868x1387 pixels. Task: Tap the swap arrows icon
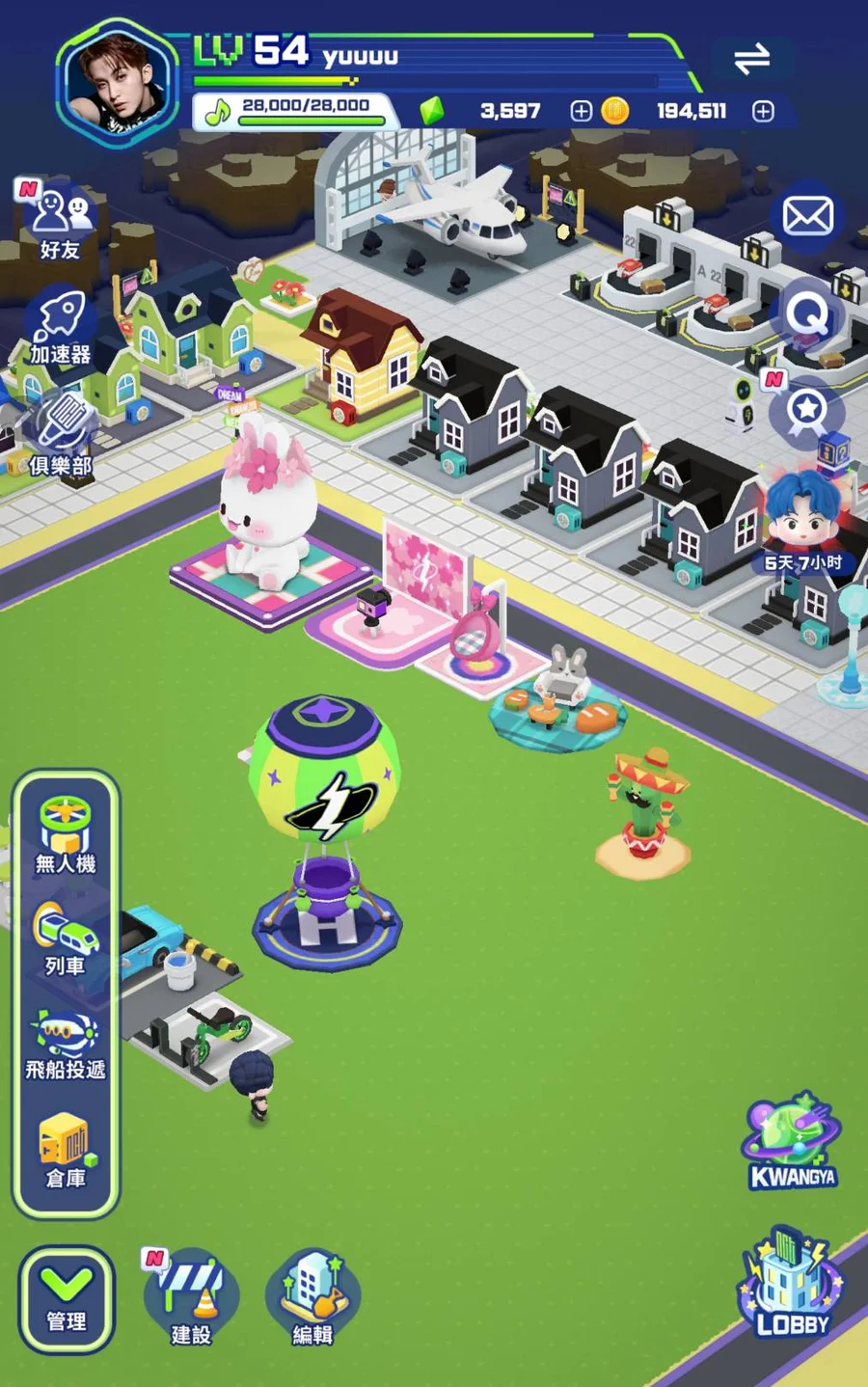[x=751, y=59]
